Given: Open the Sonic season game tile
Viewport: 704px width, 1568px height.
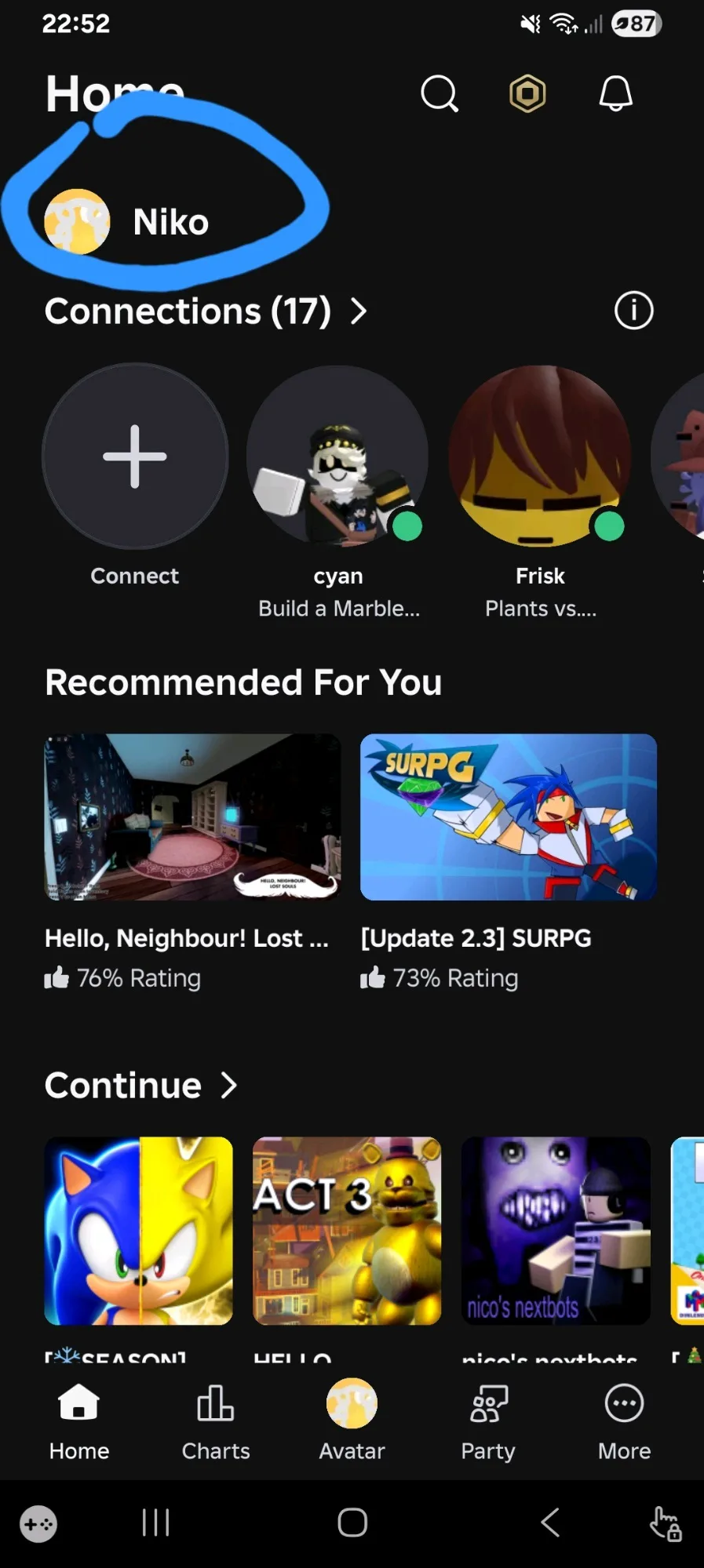Looking at the screenshot, I should (139, 1231).
